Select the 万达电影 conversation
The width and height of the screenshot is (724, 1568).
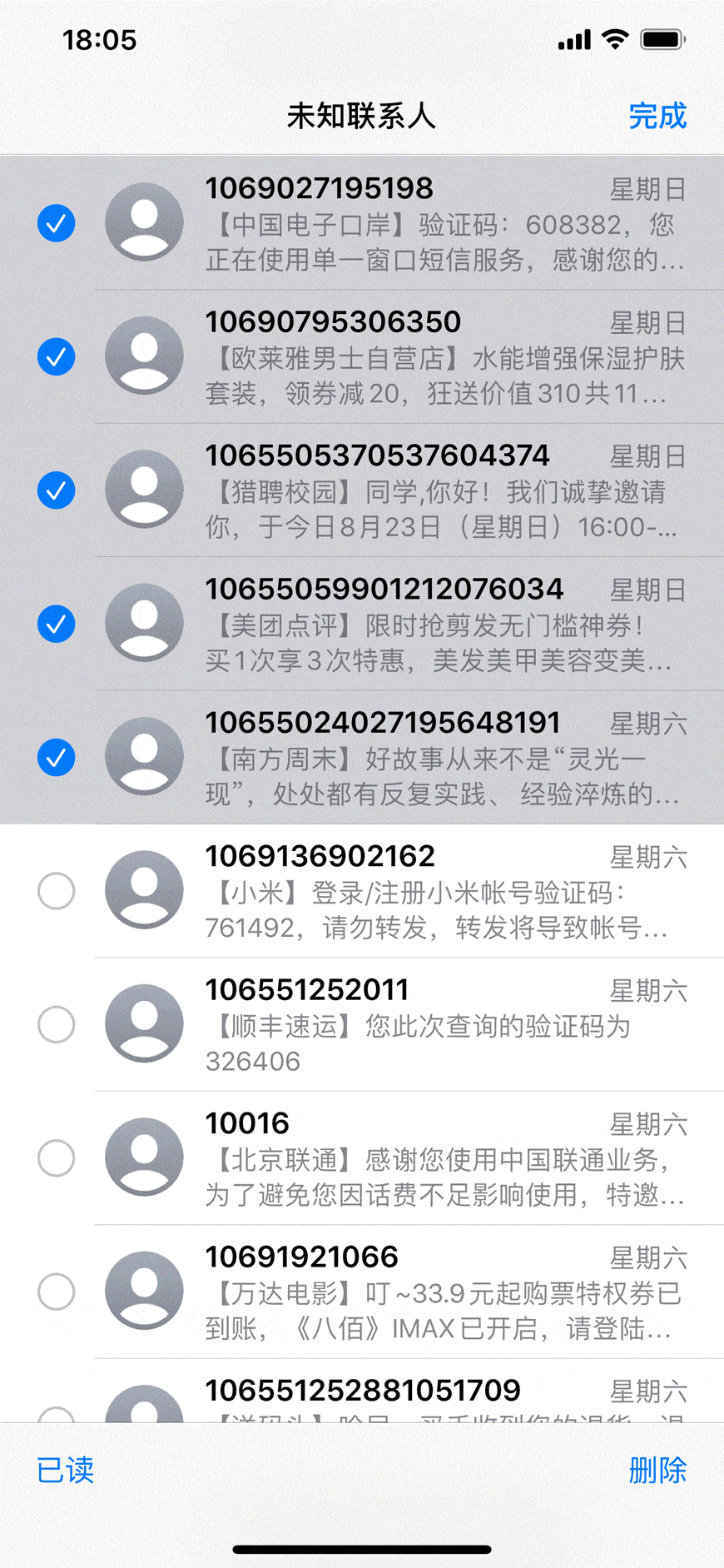click(x=57, y=1292)
